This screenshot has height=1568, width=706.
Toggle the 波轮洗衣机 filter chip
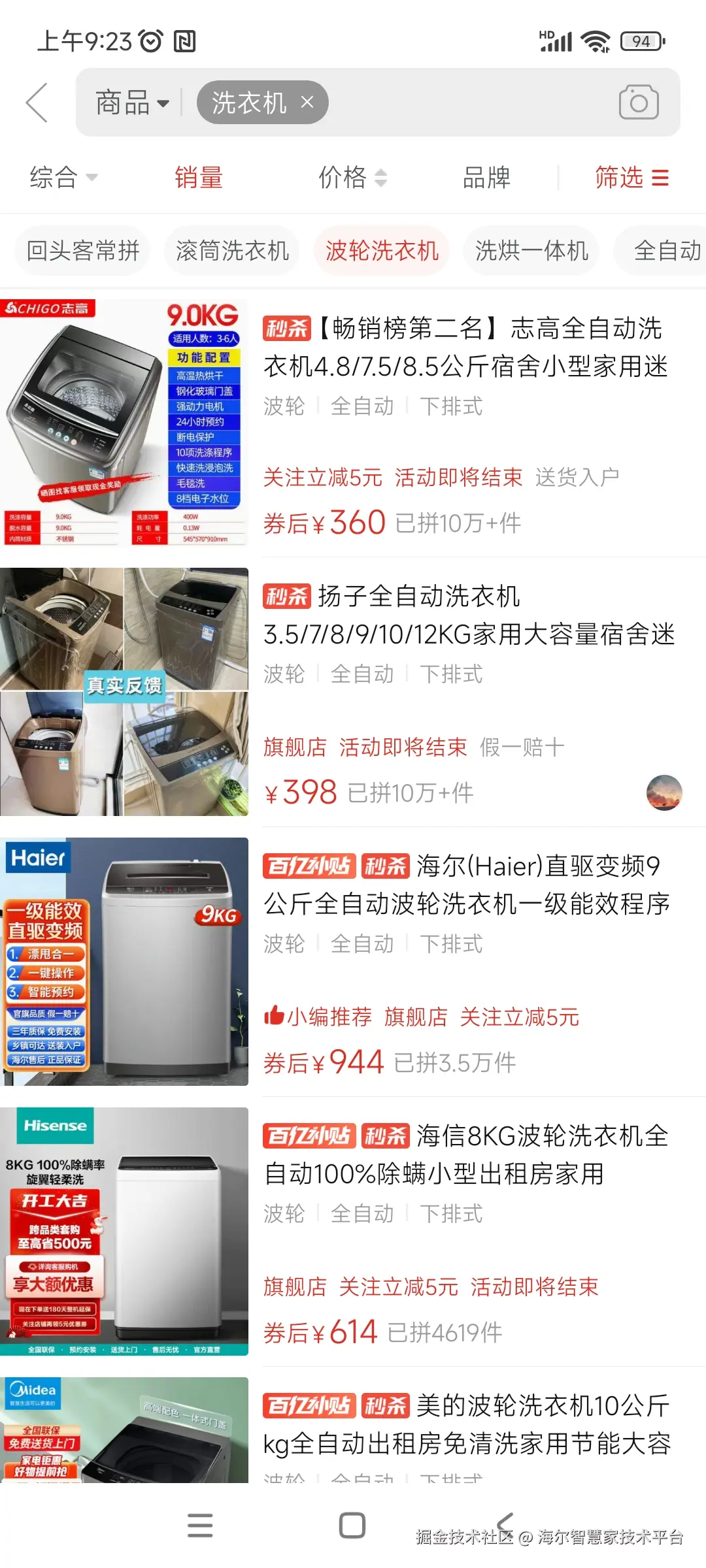(382, 250)
